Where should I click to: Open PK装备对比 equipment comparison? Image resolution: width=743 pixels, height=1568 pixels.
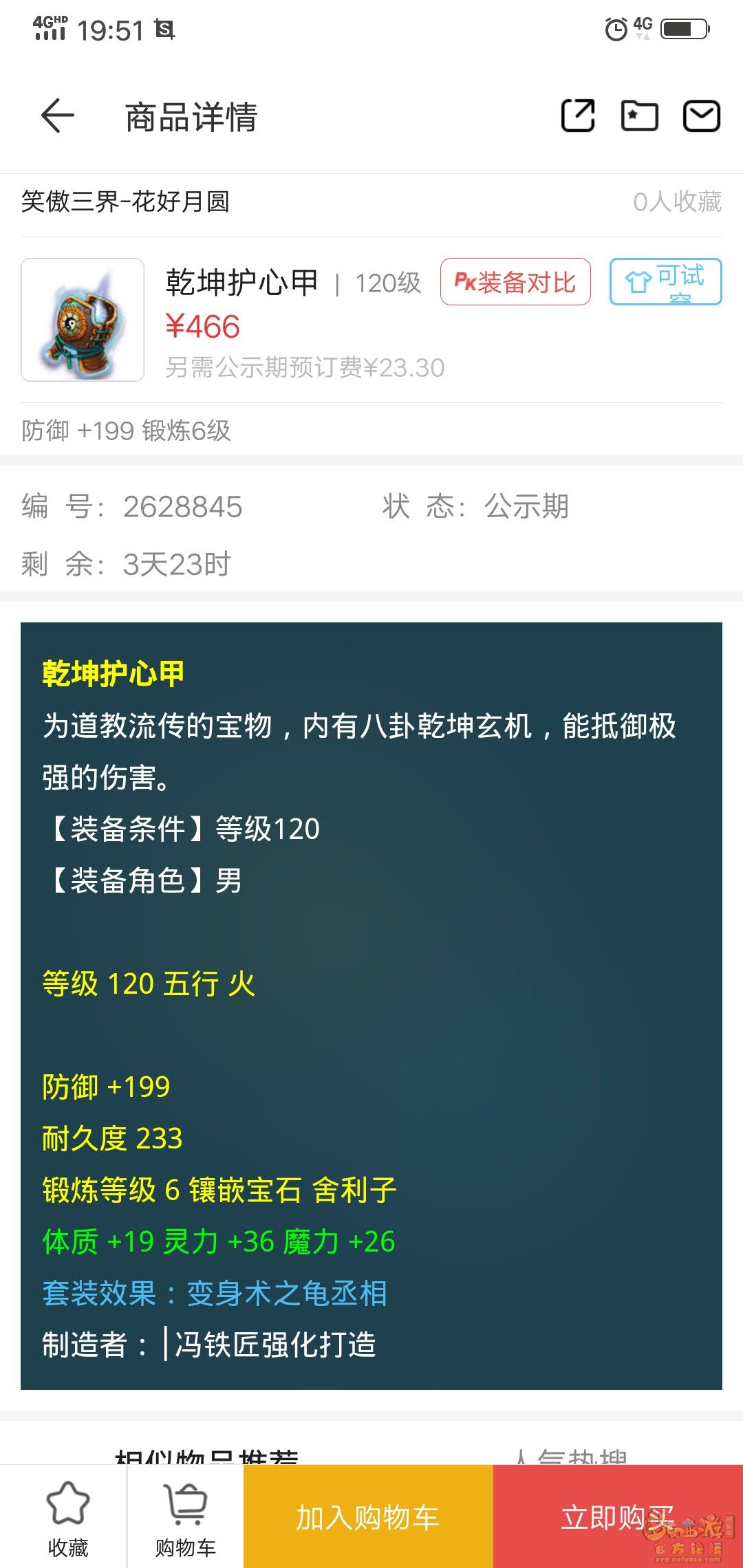[515, 282]
